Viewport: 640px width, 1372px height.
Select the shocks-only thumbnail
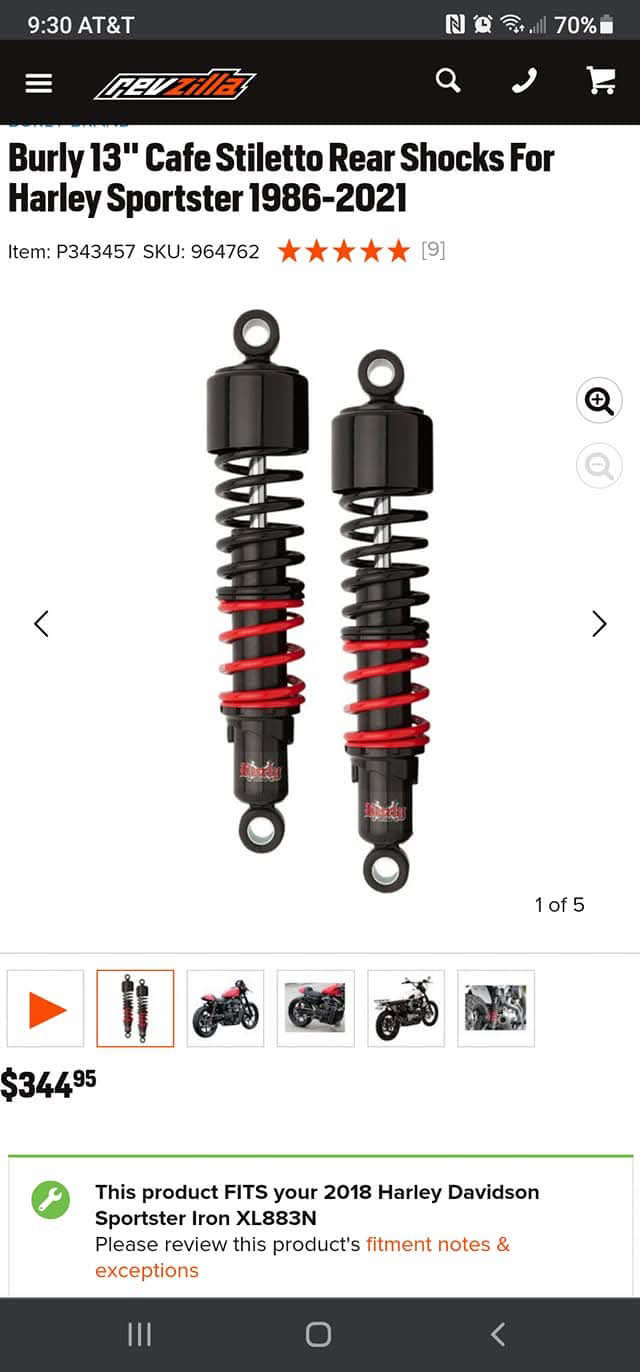coord(135,1008)
